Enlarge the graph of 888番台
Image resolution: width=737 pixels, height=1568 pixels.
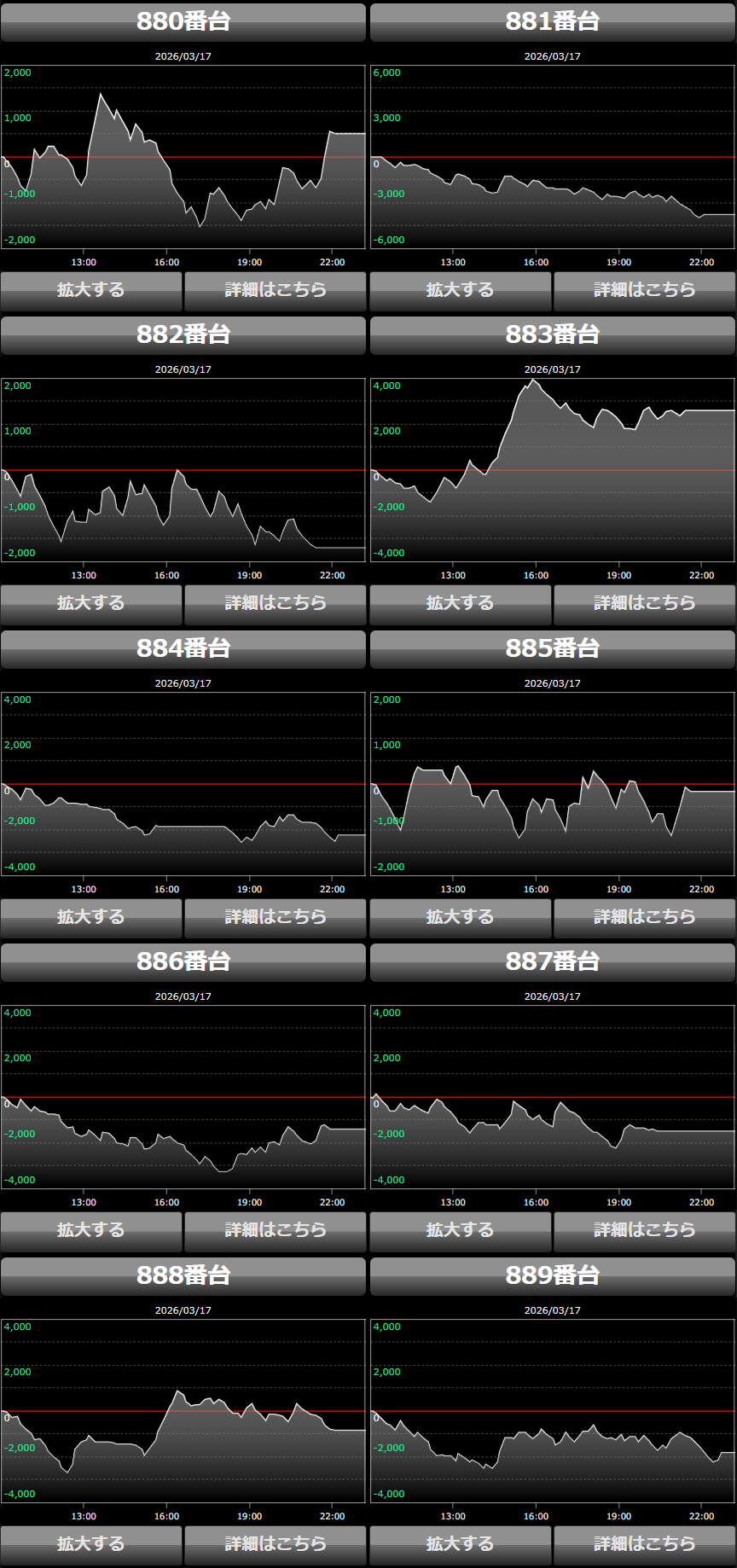tap(91, 1544)
